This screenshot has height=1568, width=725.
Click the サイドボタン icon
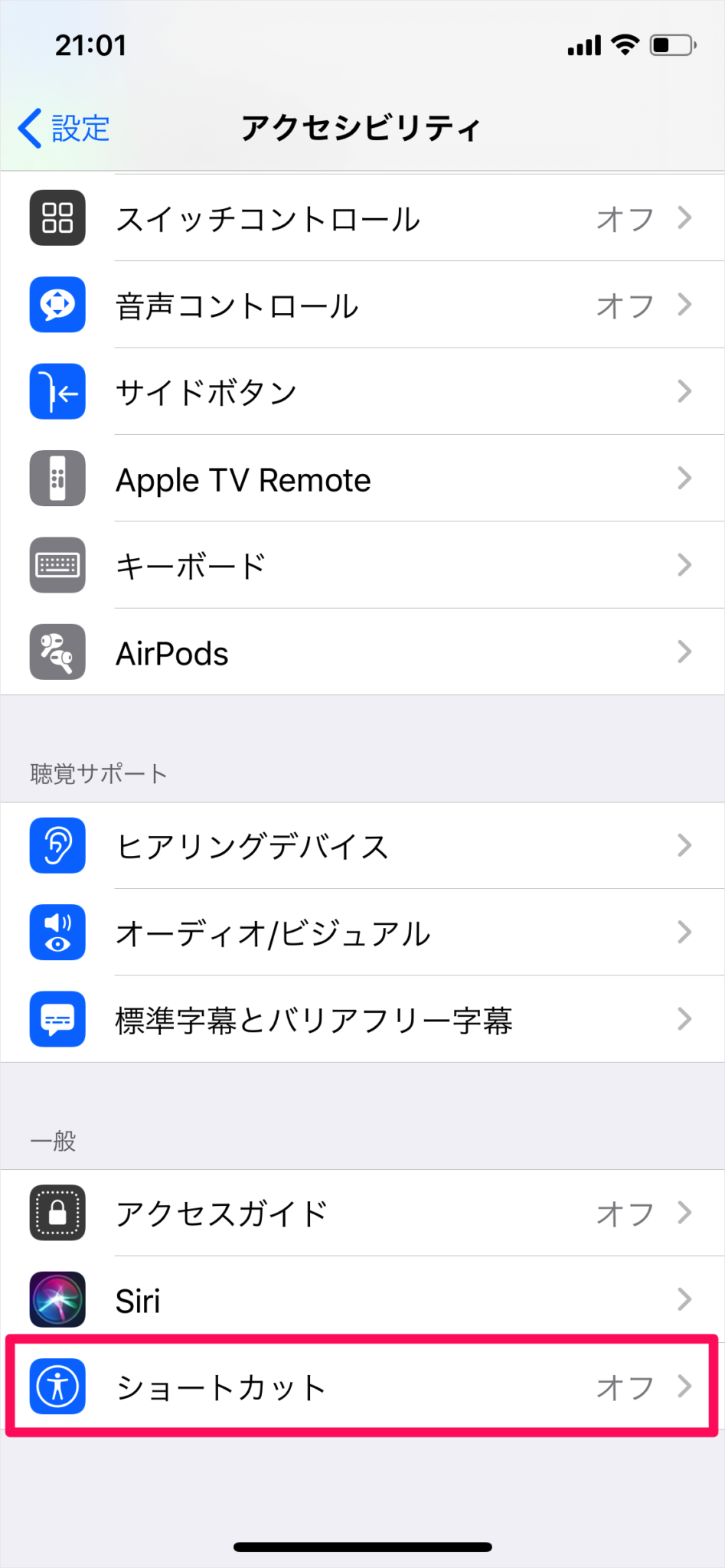coord(57,392)
